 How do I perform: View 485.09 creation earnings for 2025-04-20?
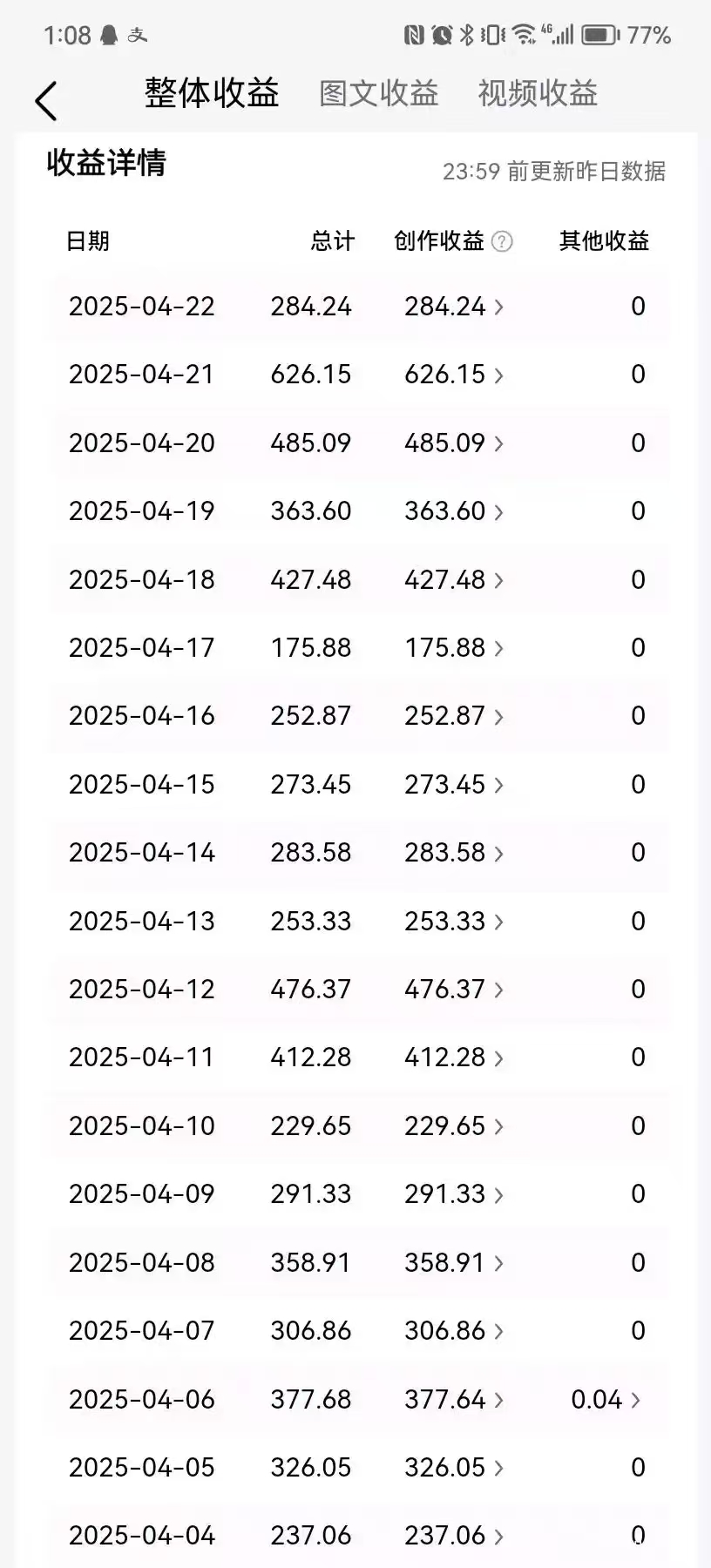point(454,443)
